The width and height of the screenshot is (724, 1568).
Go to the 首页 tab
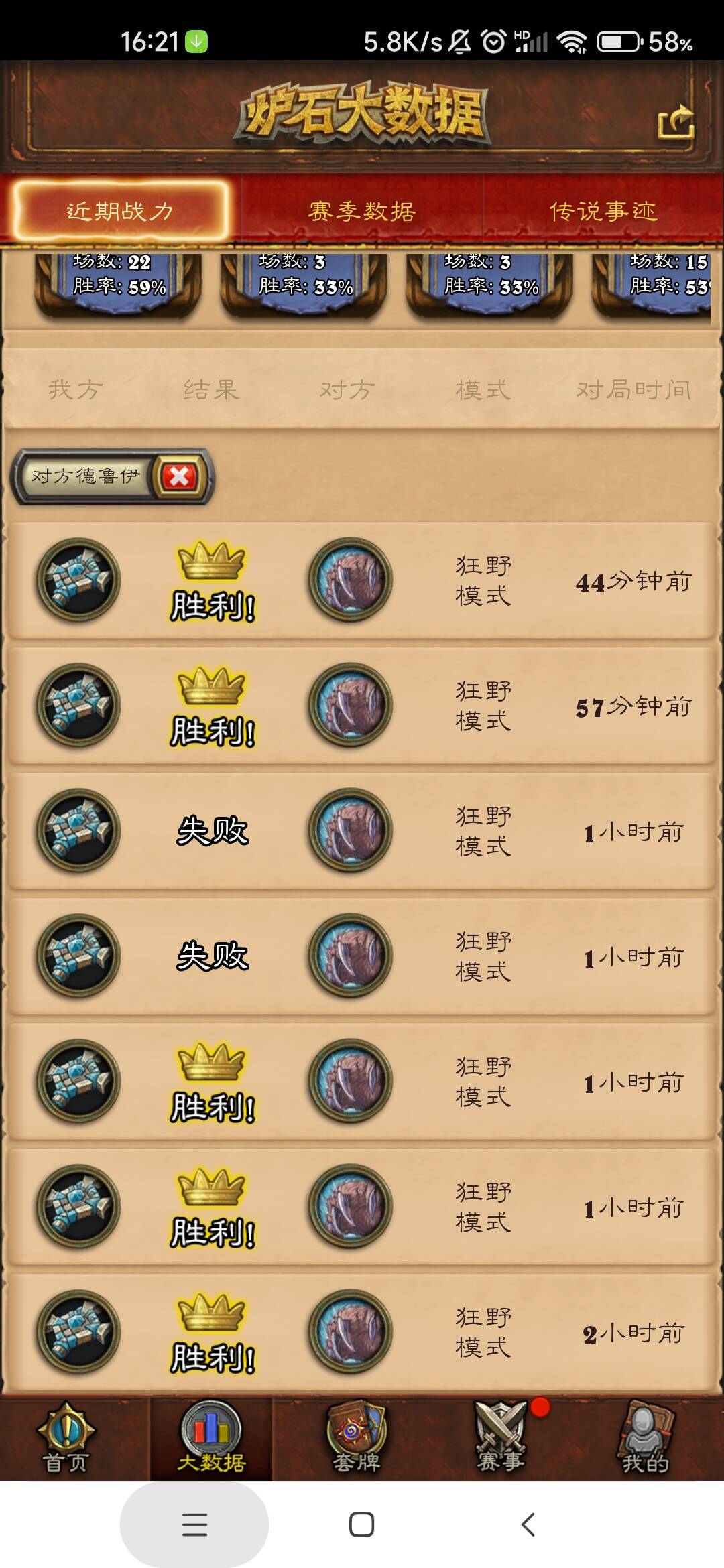point(66,1439)
